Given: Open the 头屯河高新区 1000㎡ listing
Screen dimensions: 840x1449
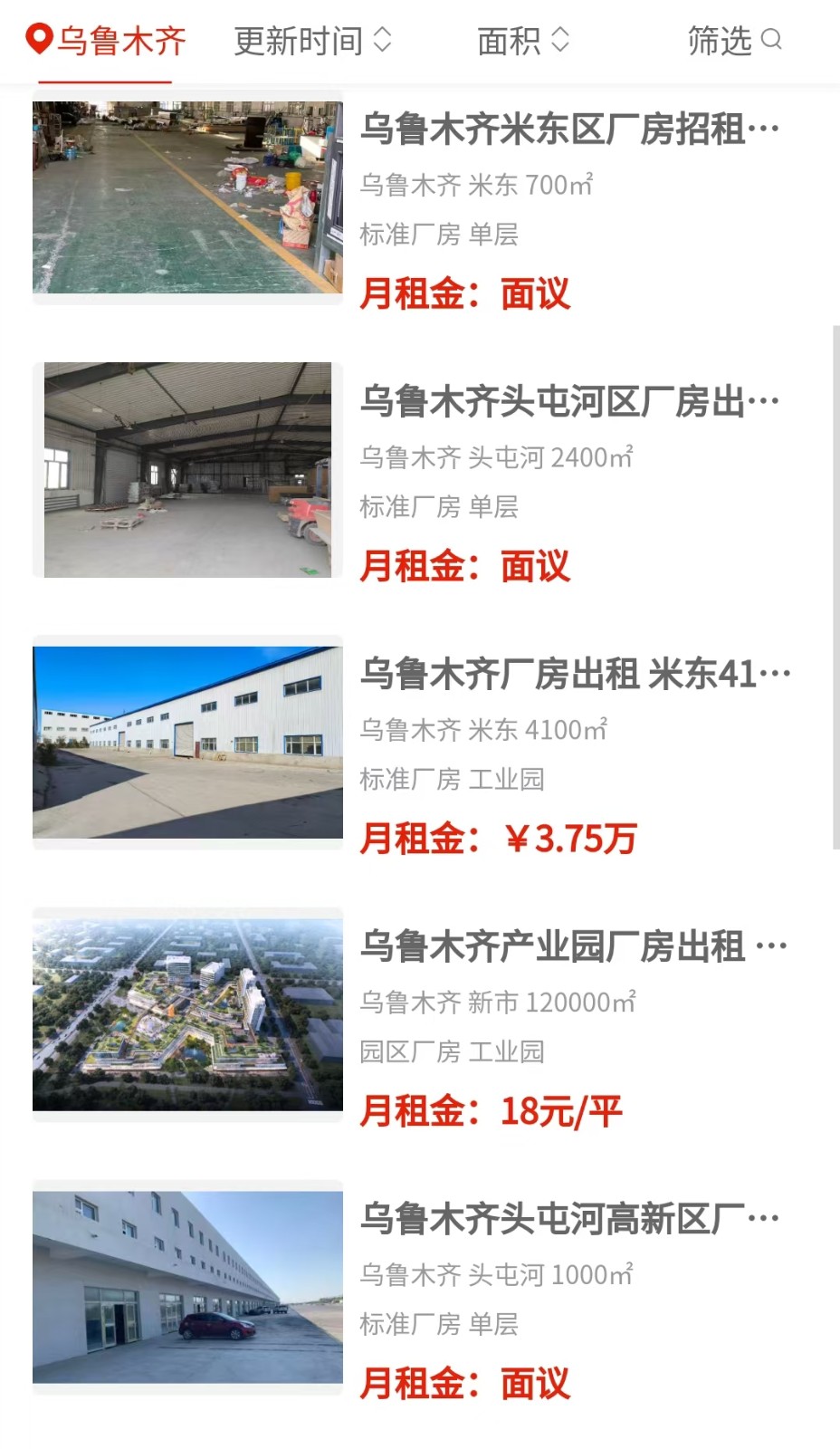Looking at the screenshot, I should tap(569, 1219).
